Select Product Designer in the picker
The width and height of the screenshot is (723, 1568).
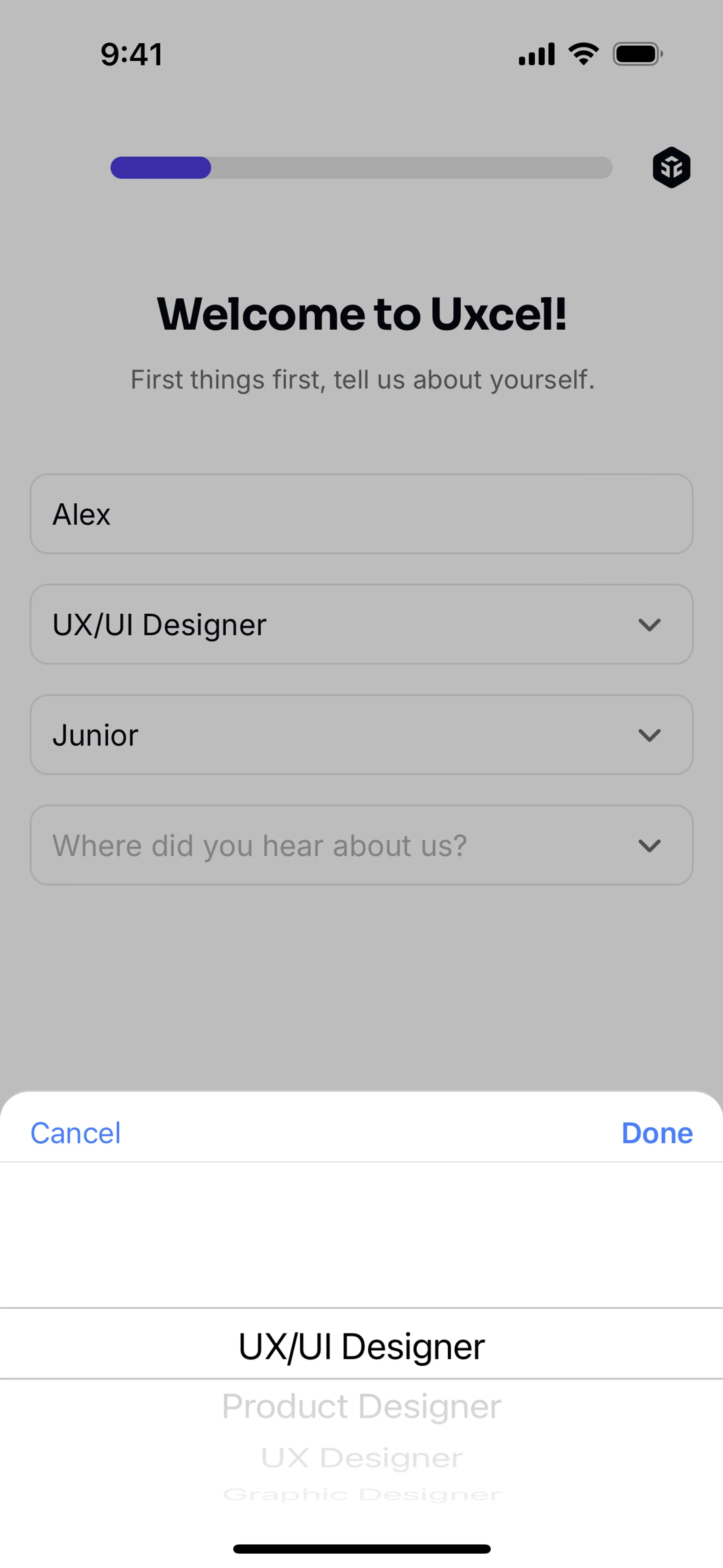pos(361,1406)
